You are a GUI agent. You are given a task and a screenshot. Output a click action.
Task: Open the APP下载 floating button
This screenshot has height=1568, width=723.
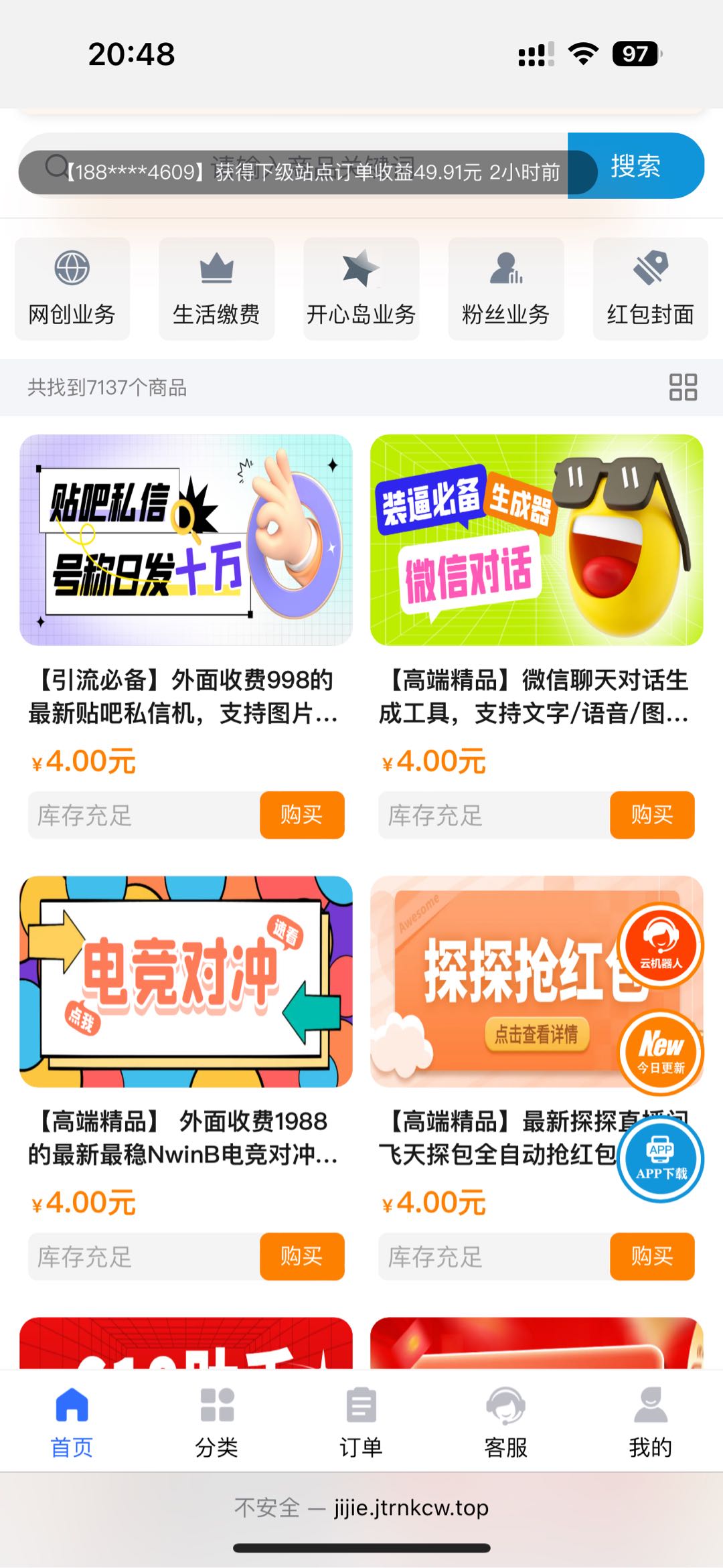point(660,1160)
